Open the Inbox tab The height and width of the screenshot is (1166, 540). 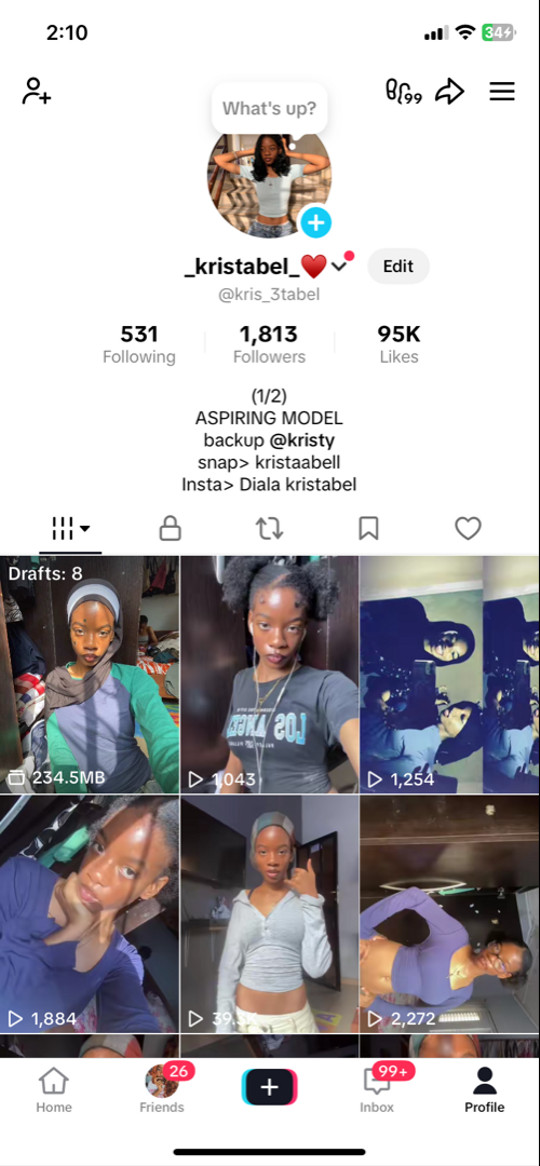tap(377, 1090)
